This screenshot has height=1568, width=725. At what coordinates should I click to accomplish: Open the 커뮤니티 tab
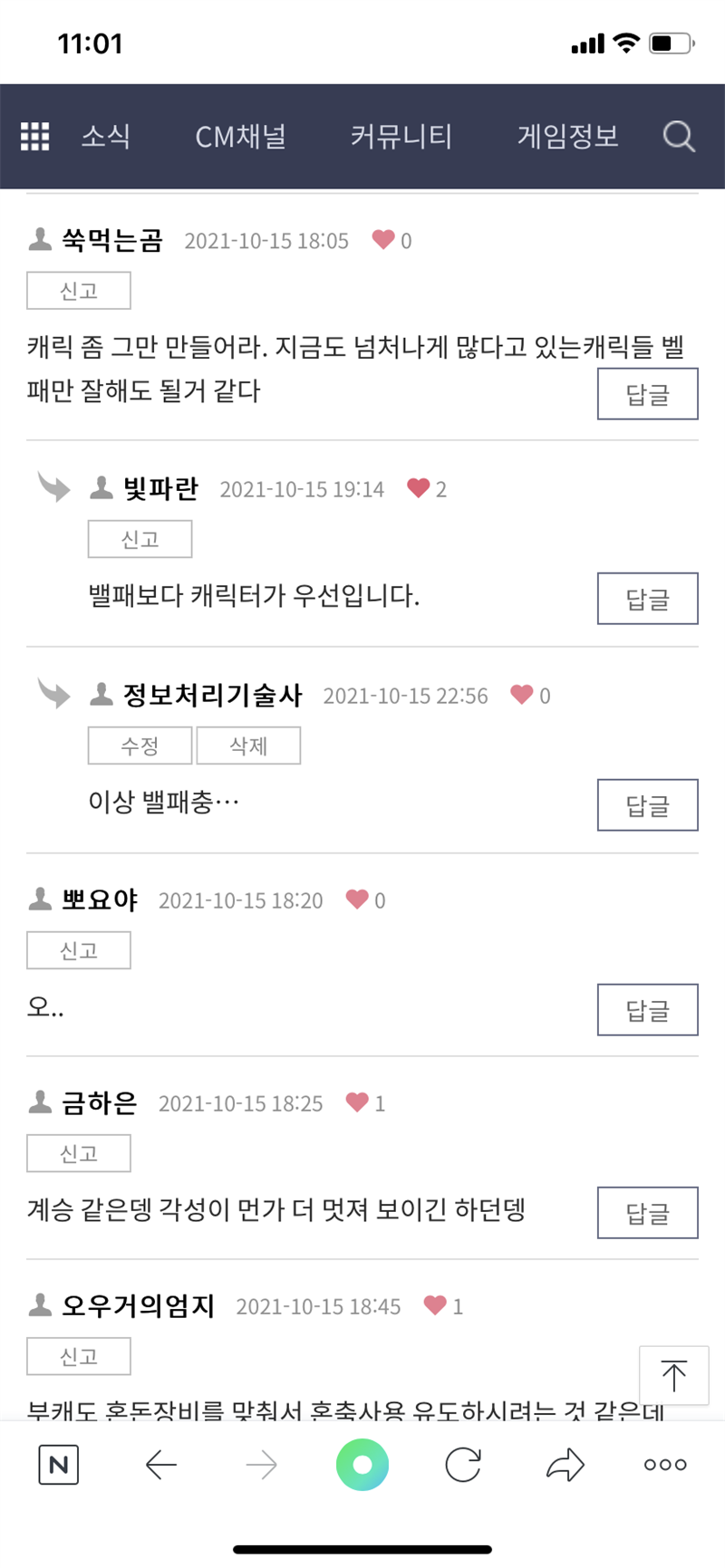[x=401, y=137]
